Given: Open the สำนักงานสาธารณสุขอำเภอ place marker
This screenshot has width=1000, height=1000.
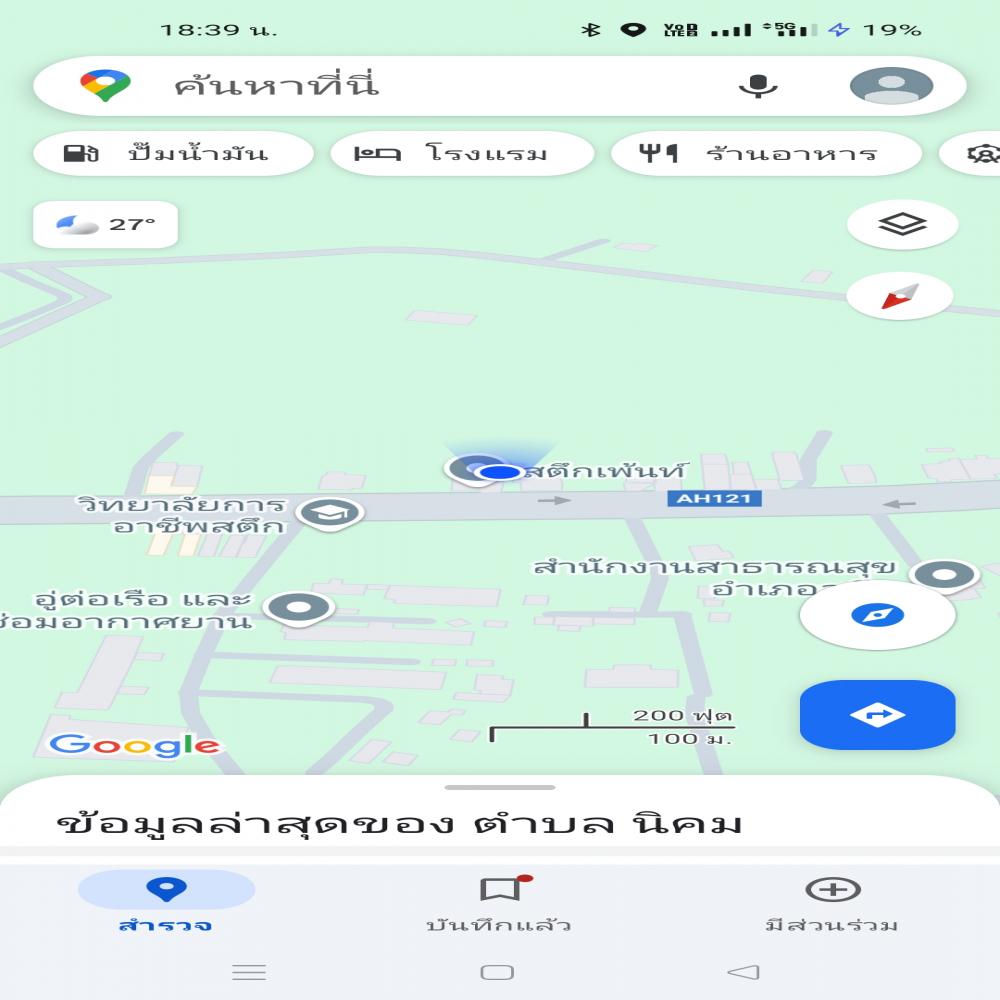Looking at the screenshot, I should click(x=945, y=574).
